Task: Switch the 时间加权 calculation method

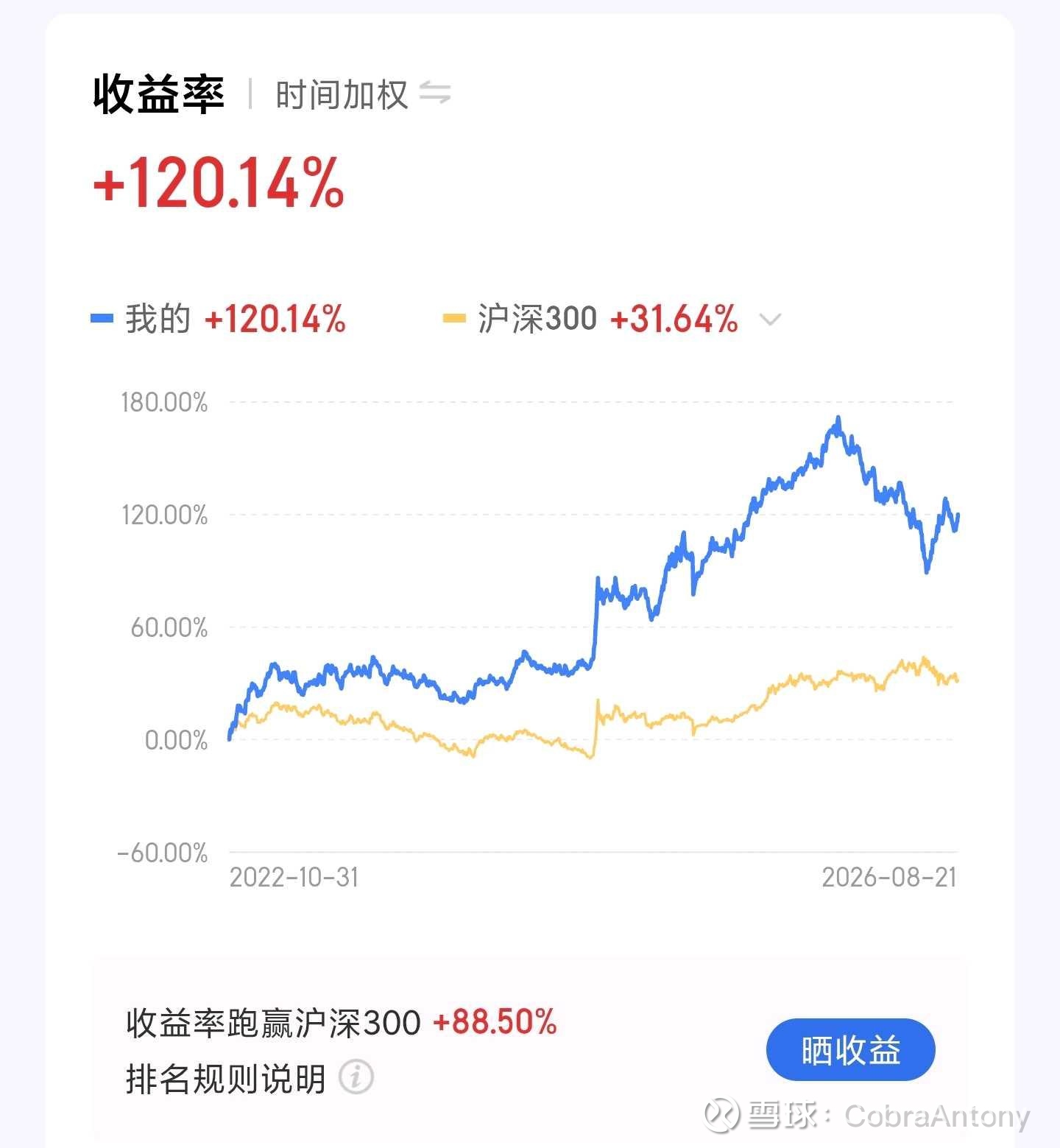Action: tap(434, 94)
